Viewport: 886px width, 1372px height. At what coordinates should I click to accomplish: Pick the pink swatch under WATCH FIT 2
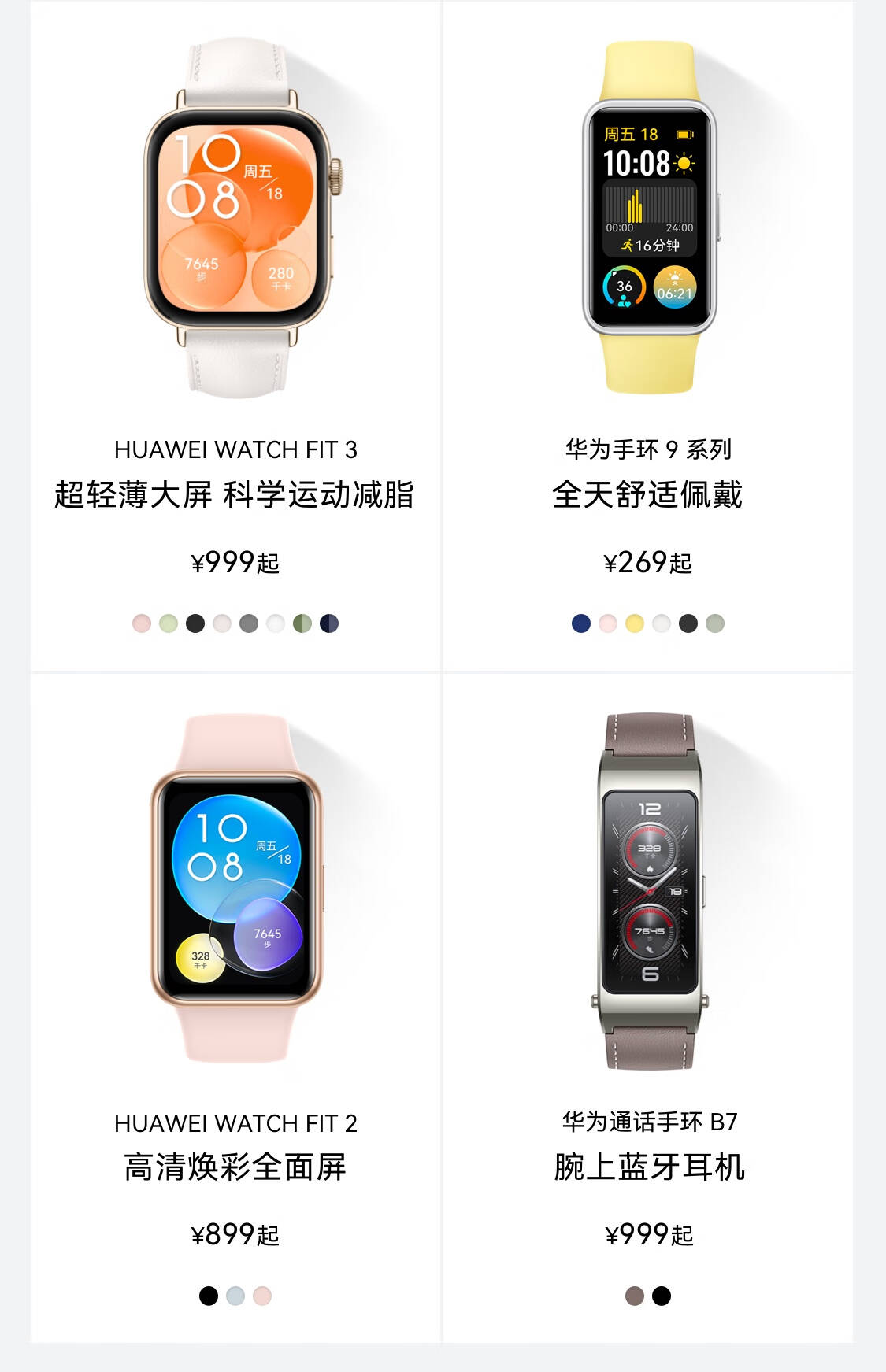point(262,1296)
